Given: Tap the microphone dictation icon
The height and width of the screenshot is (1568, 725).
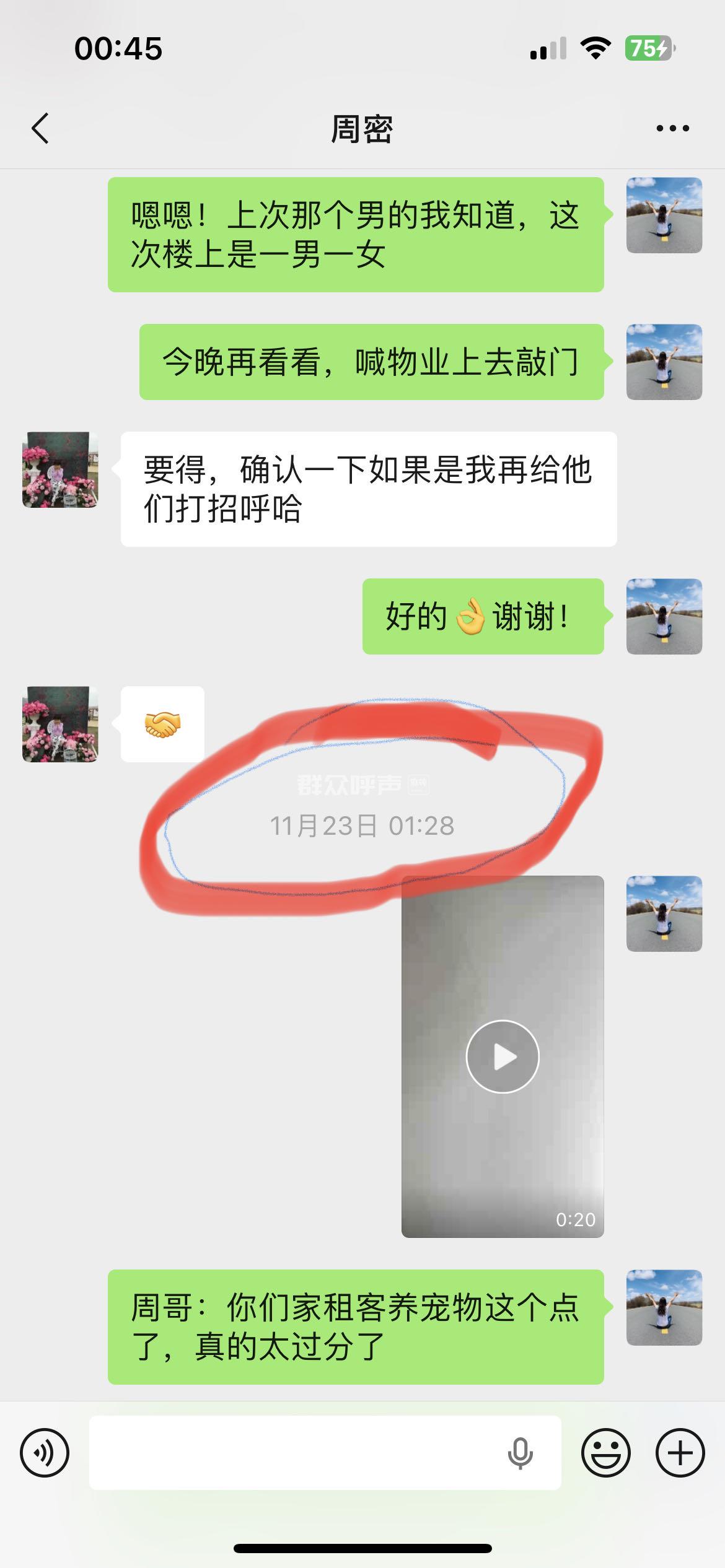Looking at the screenshot, I should [520, 1453].
